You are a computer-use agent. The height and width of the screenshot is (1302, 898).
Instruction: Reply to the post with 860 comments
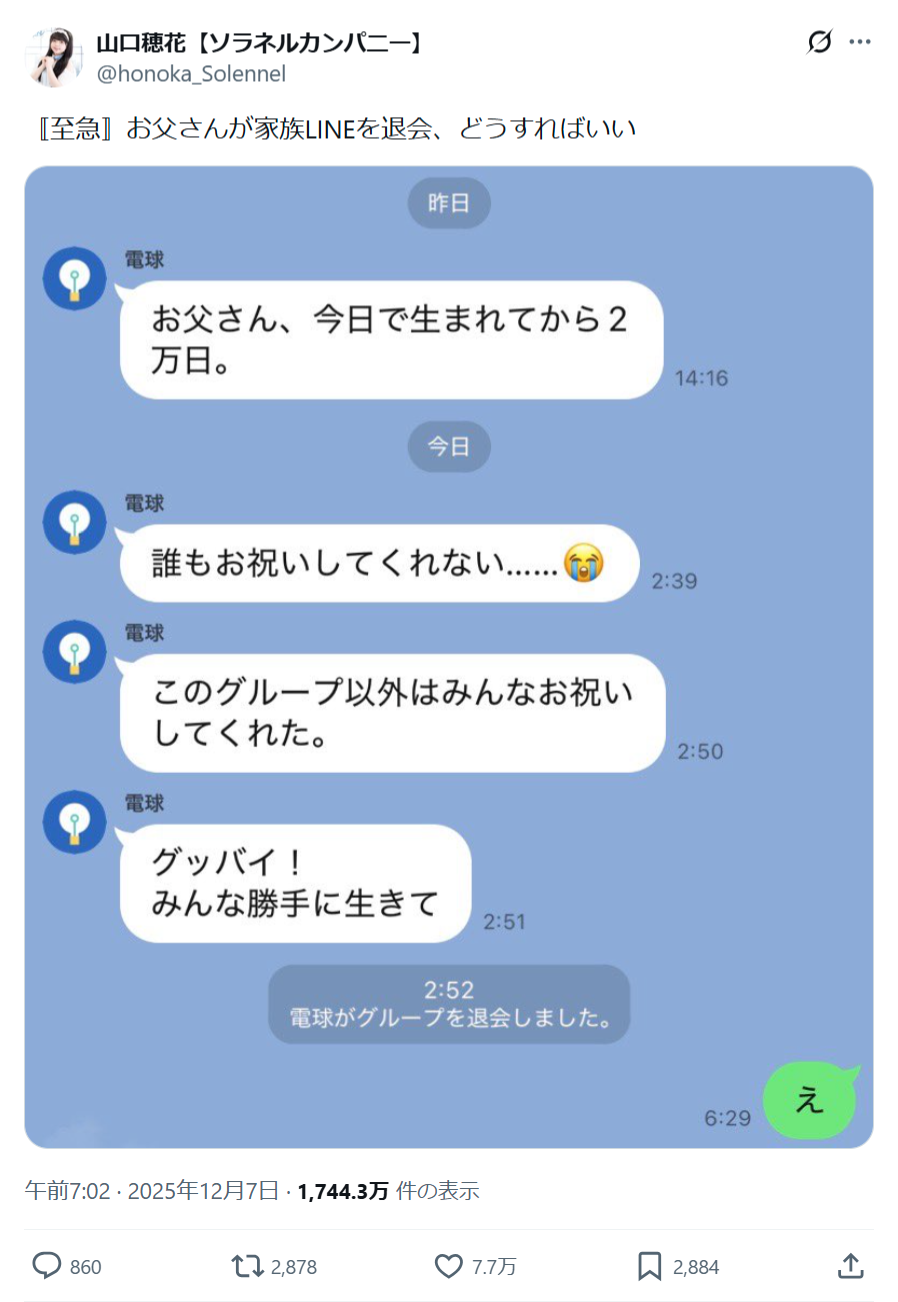(x=48, y=1266)
